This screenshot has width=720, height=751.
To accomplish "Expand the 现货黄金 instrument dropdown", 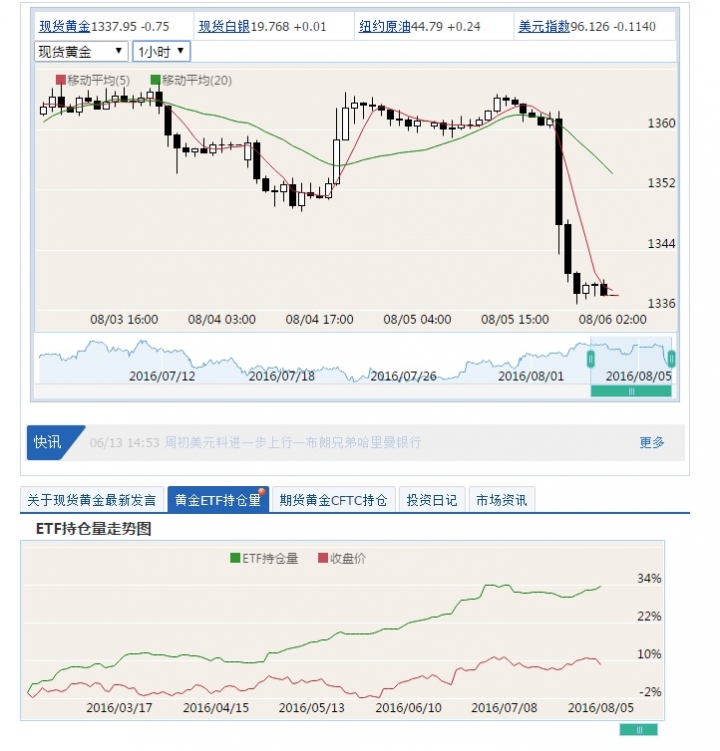I will pyautogui.click(x=81, y=51).
